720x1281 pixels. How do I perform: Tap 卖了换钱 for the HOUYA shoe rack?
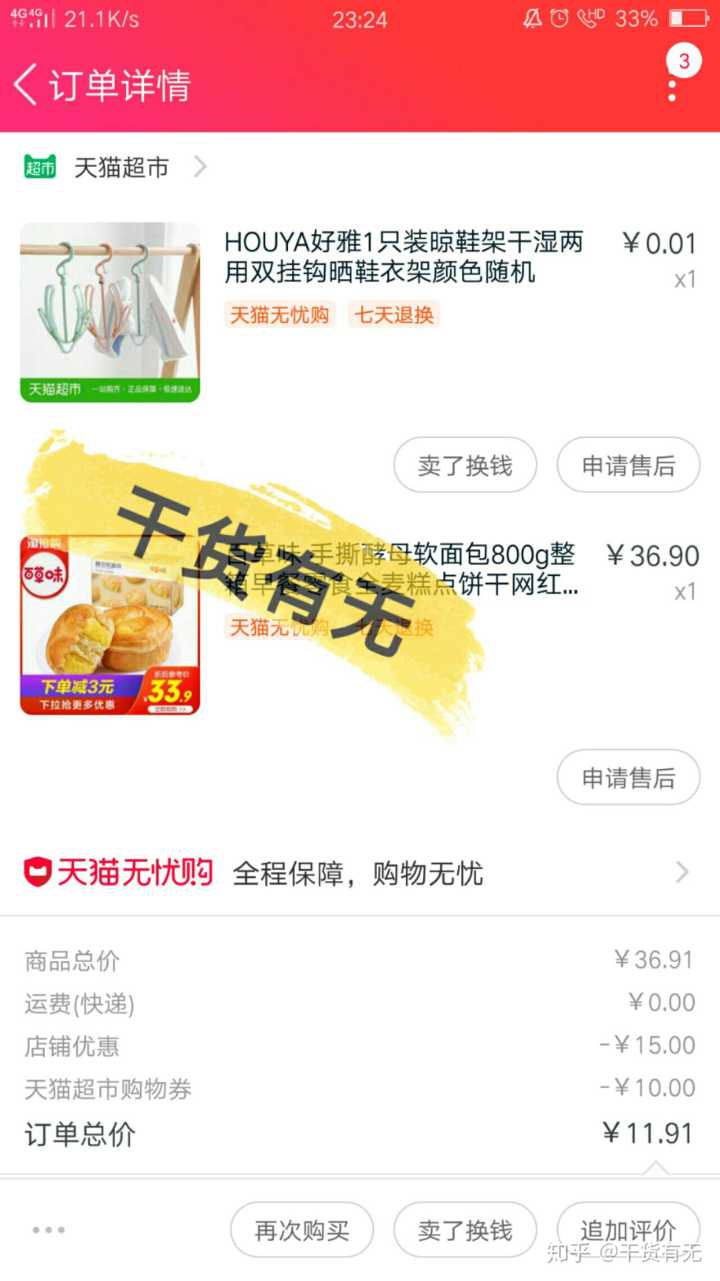(465, 465)
